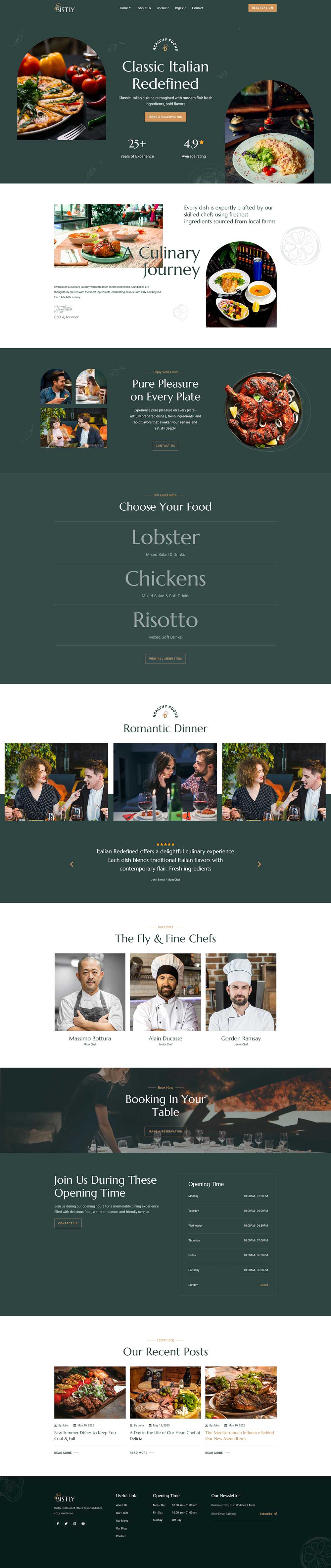Screen dimensions: 331x1568
Task: Show the next testimonial with right arrow
Action: coord(259,864)
